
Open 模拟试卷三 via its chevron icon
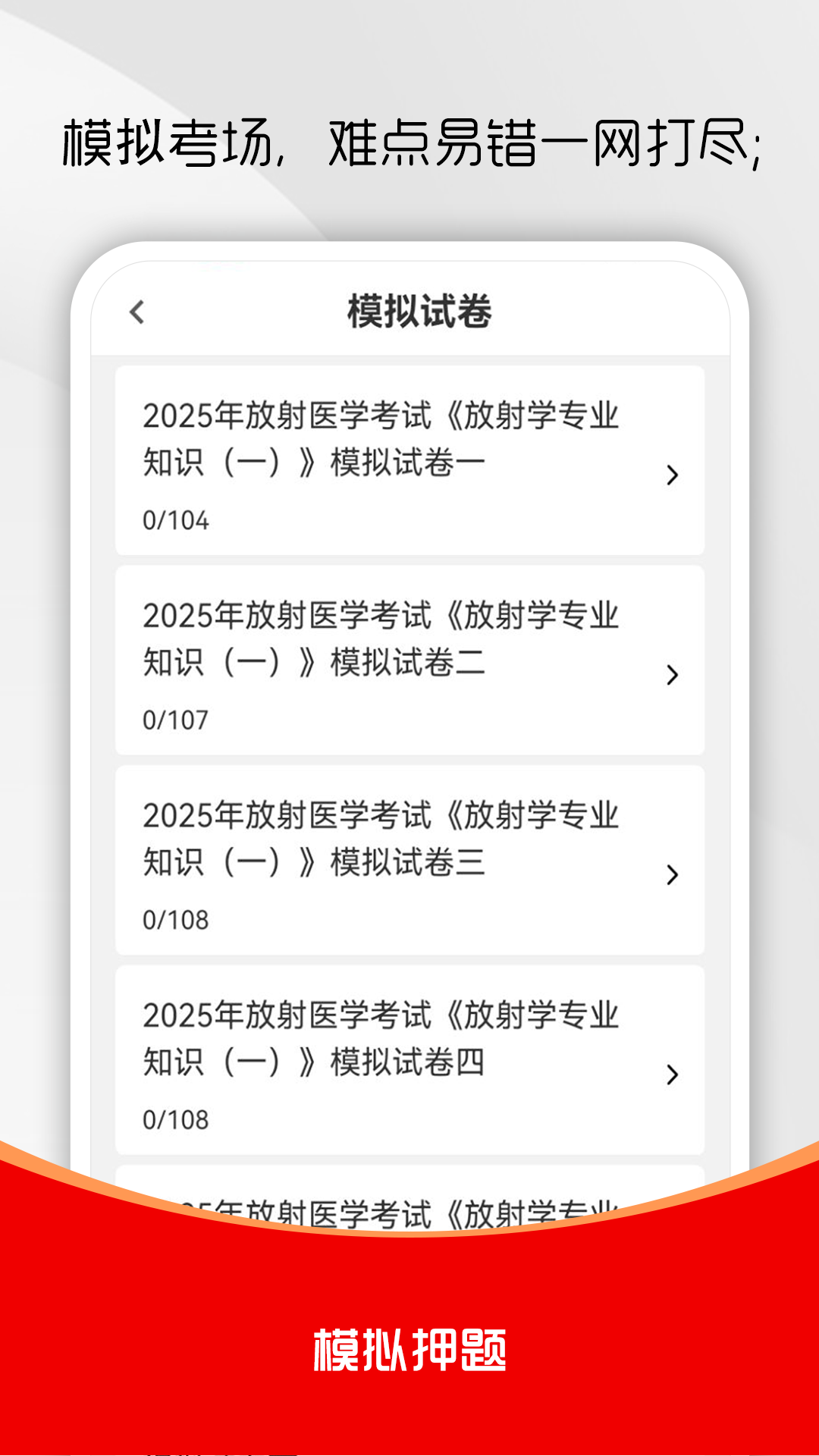click(671, 876)
